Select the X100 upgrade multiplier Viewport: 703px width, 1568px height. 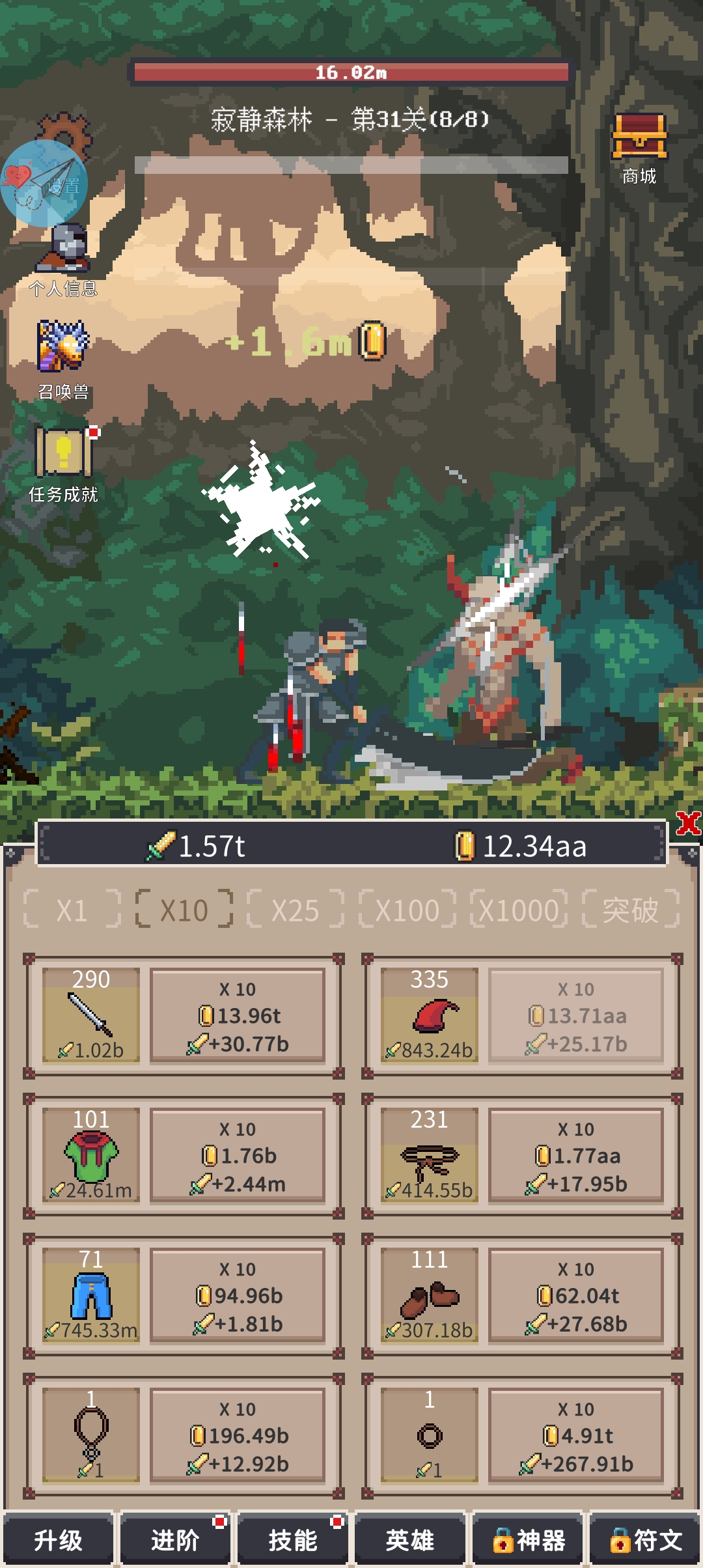point(407,910)
